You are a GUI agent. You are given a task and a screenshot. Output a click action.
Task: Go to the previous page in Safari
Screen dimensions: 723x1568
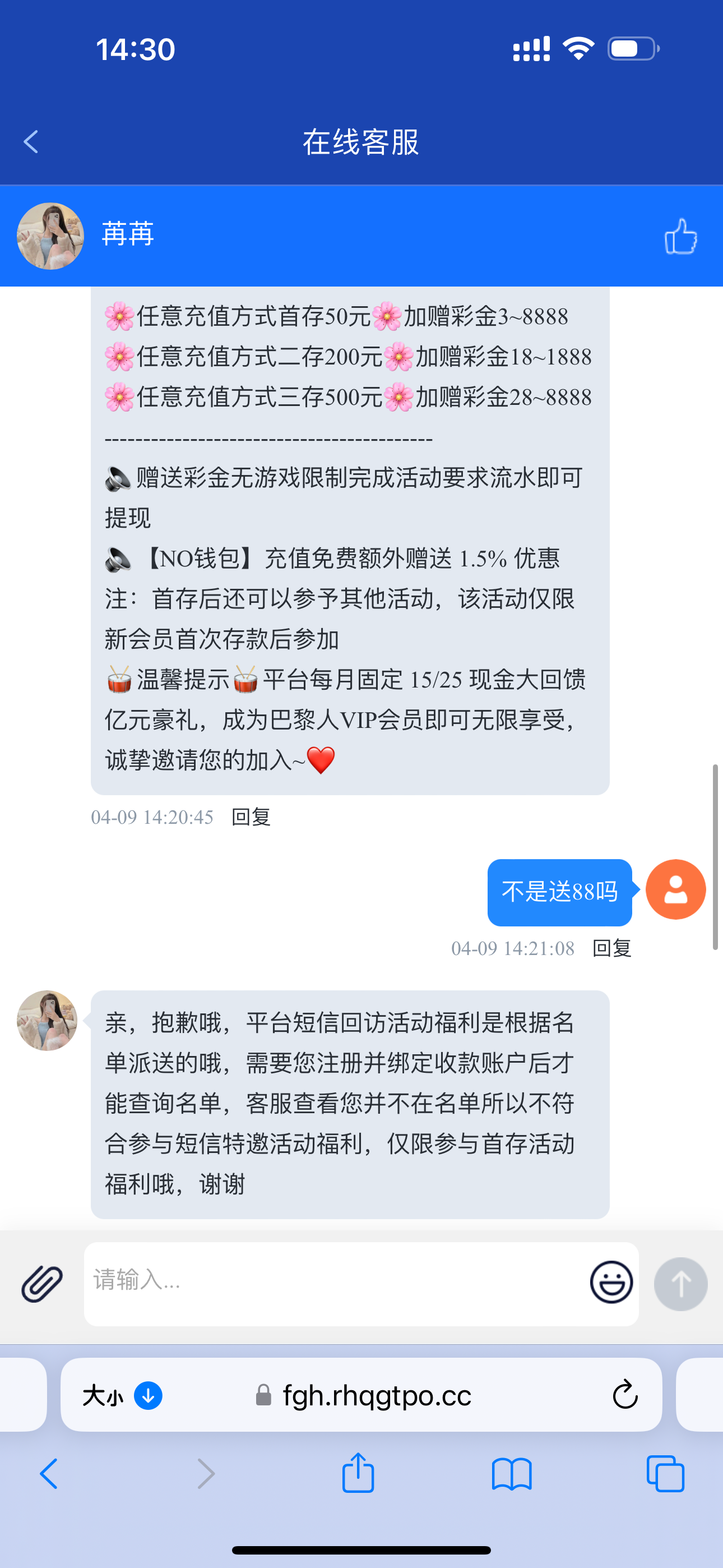(x=49, y=1474)
